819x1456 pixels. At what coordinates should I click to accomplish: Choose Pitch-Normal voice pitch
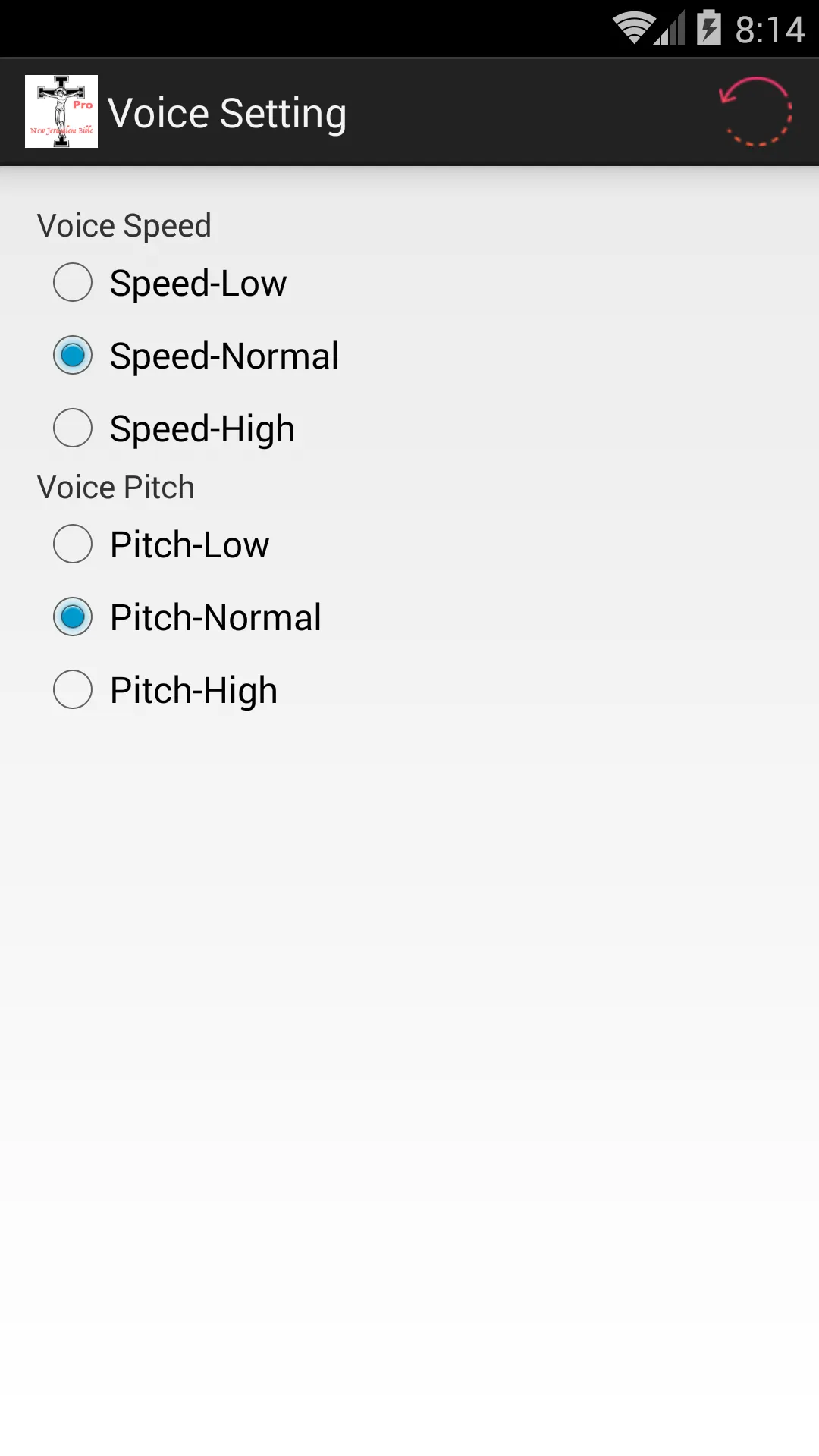[187, 617]
